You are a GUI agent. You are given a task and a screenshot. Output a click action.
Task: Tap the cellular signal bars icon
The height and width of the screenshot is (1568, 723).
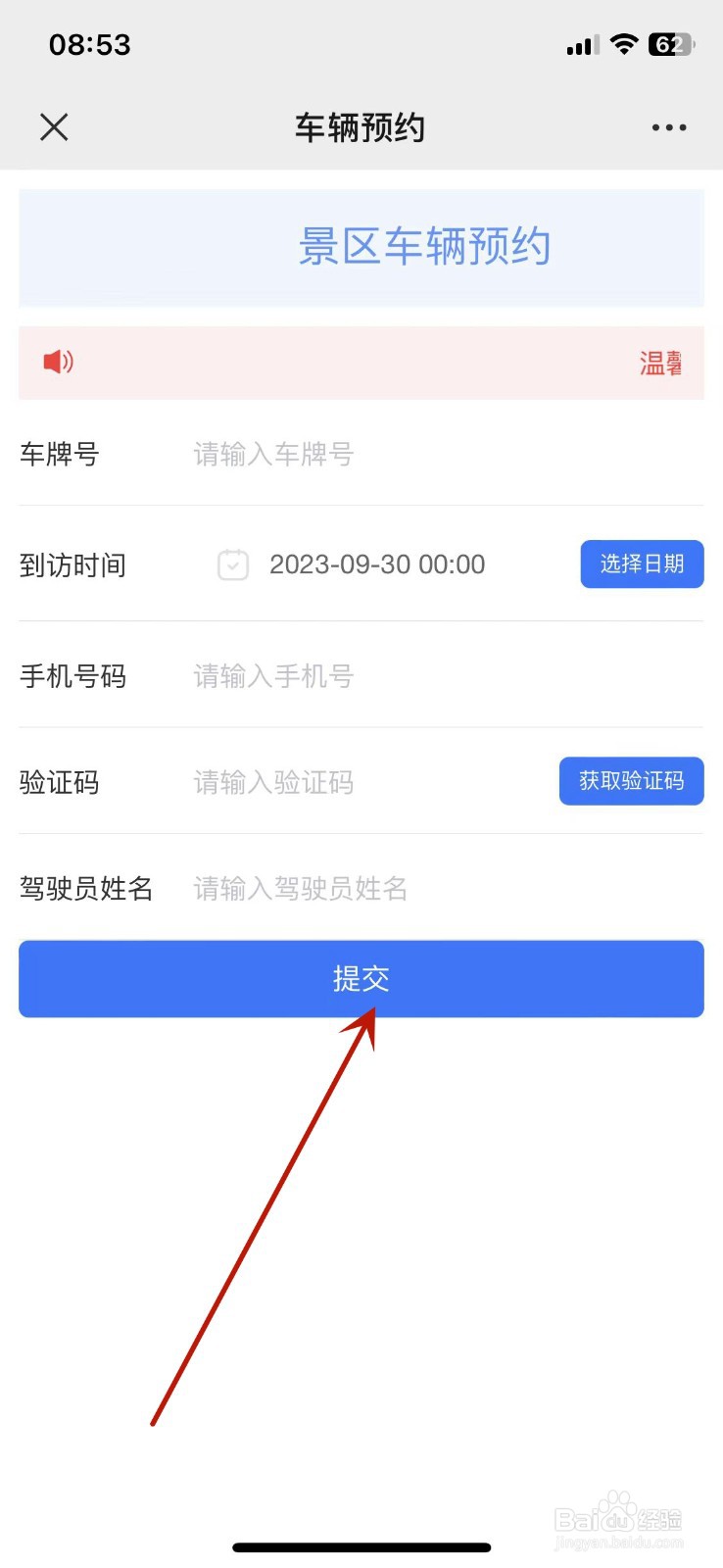[580, 43]
